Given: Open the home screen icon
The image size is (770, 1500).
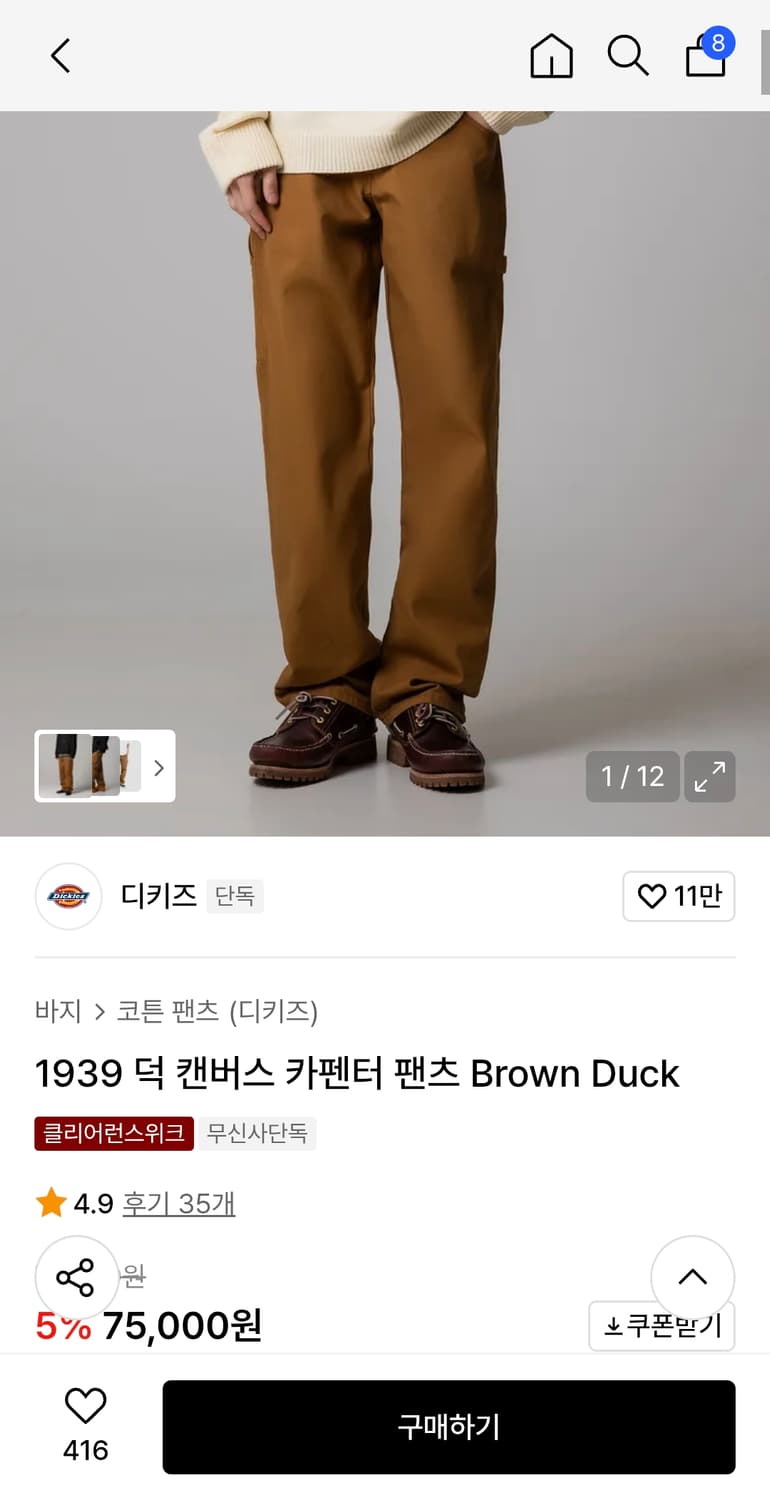Looking at the screenshot, I should click(x=551, y=56).
